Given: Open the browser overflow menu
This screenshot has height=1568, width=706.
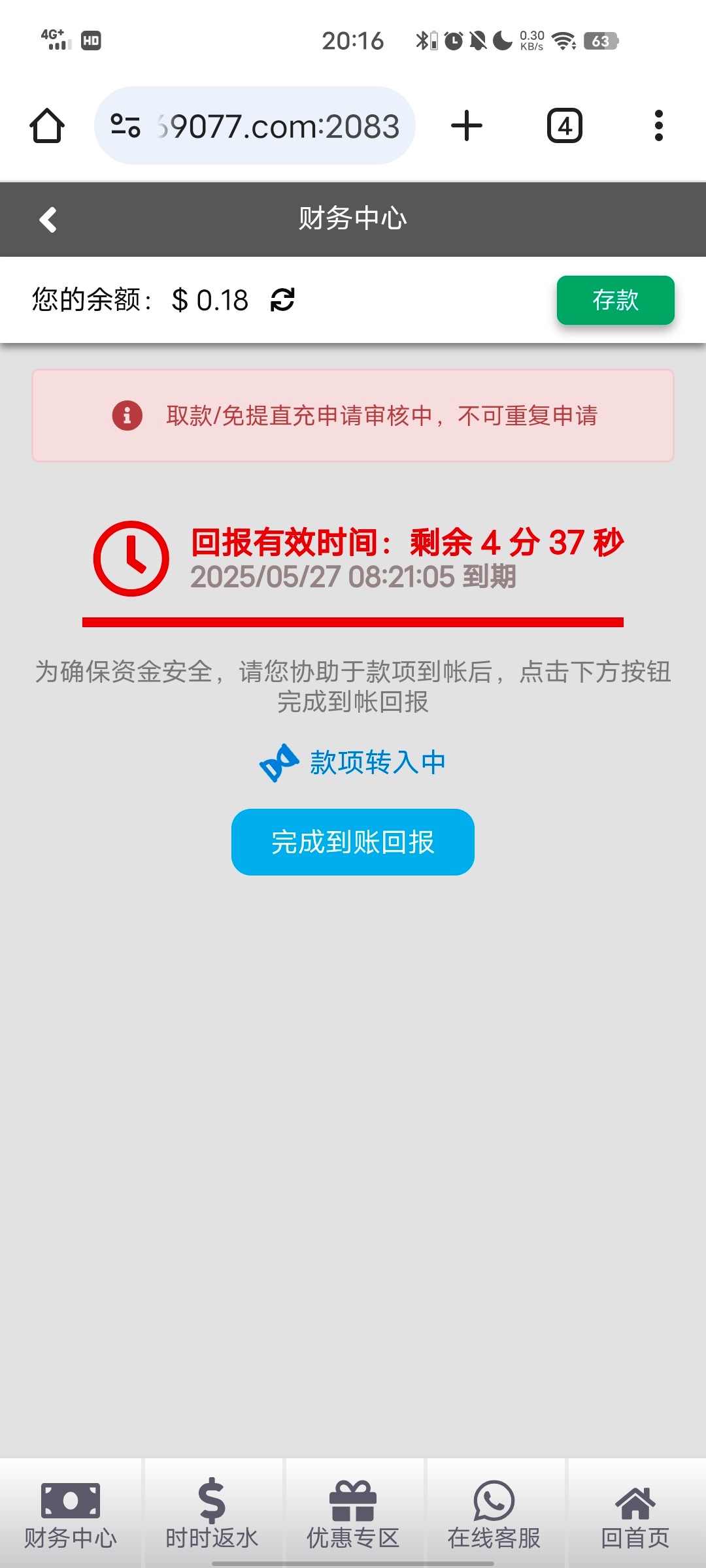Looking at the screenshot, I should [x=659, y=125].
